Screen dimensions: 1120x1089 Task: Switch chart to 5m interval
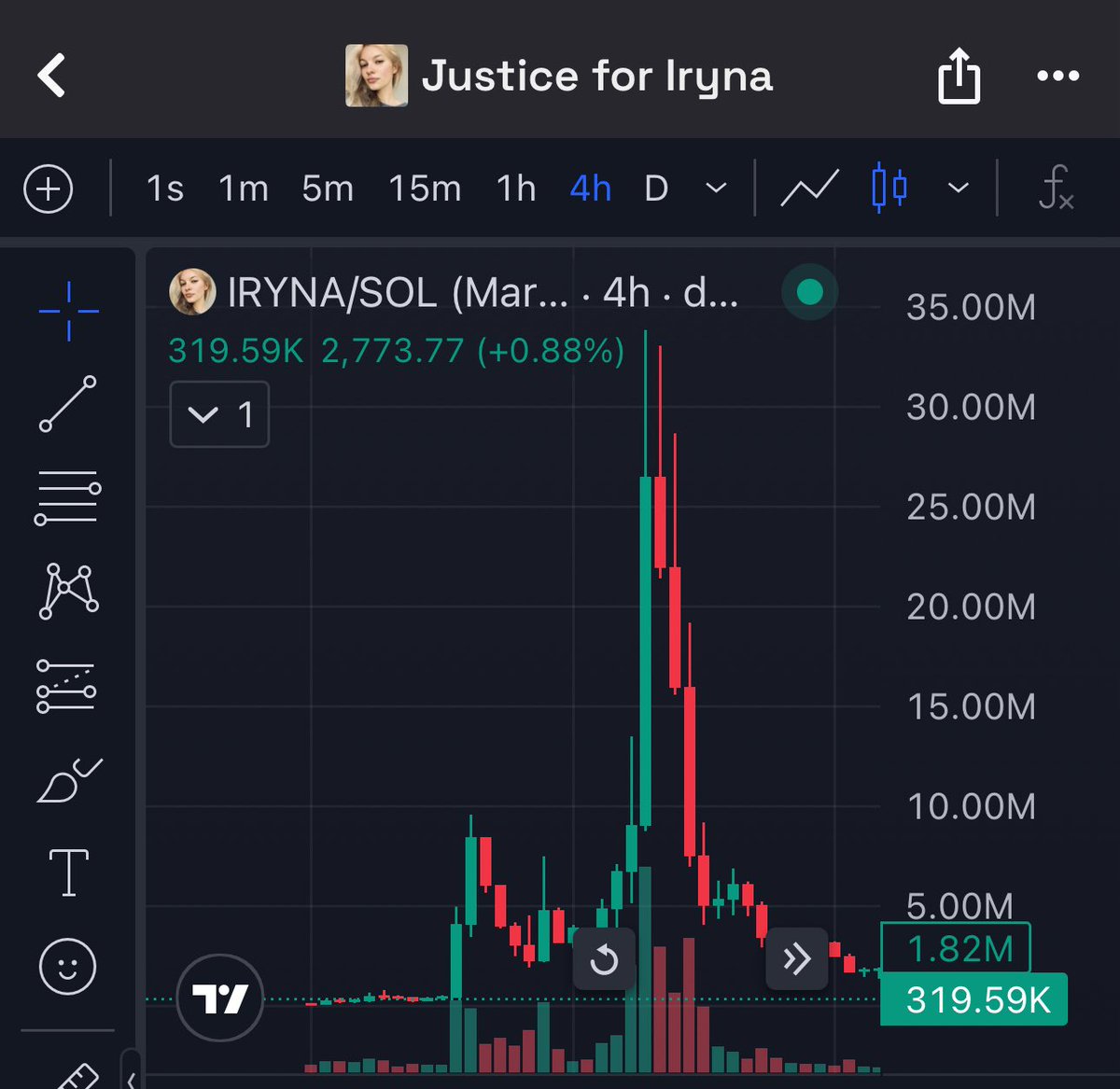tap(328, 189)
